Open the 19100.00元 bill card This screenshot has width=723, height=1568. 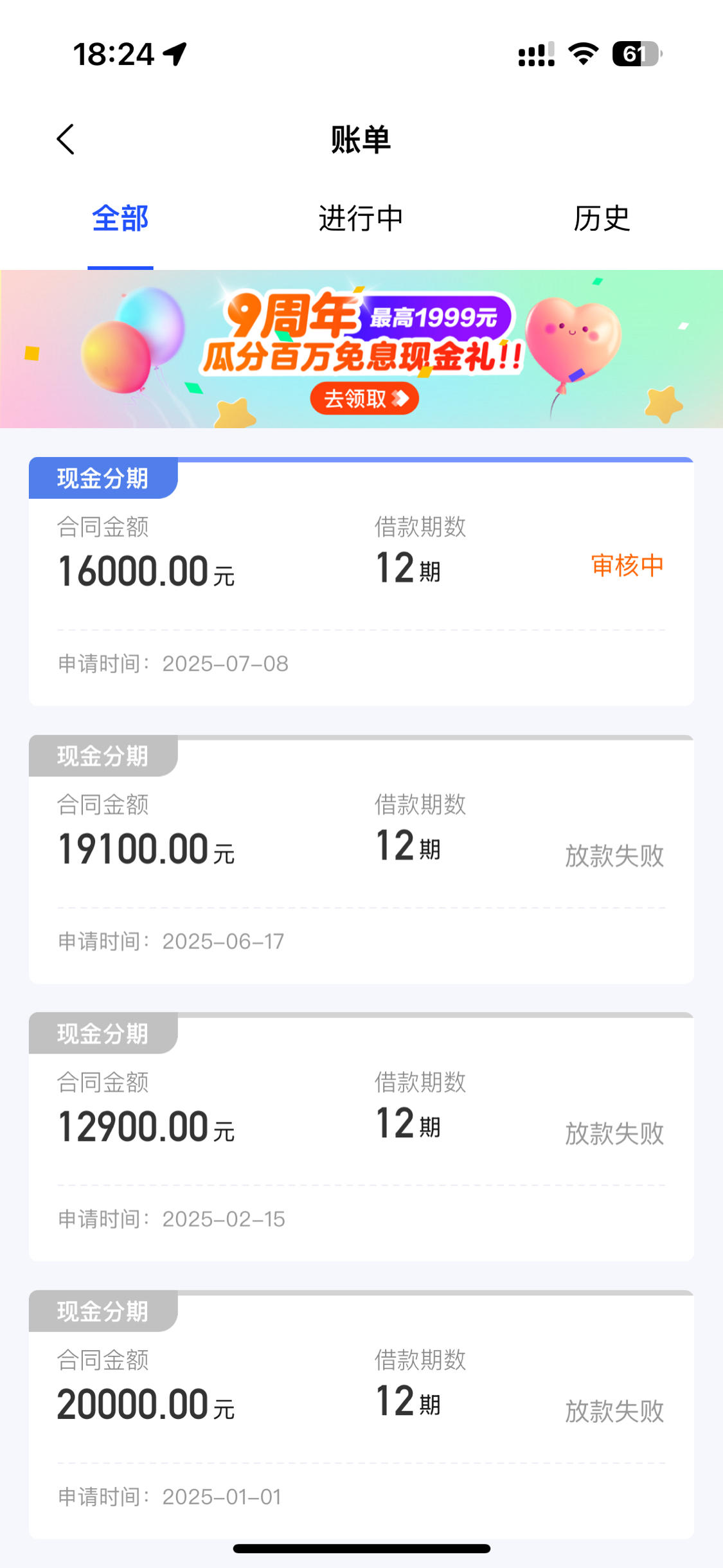coord(361,860)
